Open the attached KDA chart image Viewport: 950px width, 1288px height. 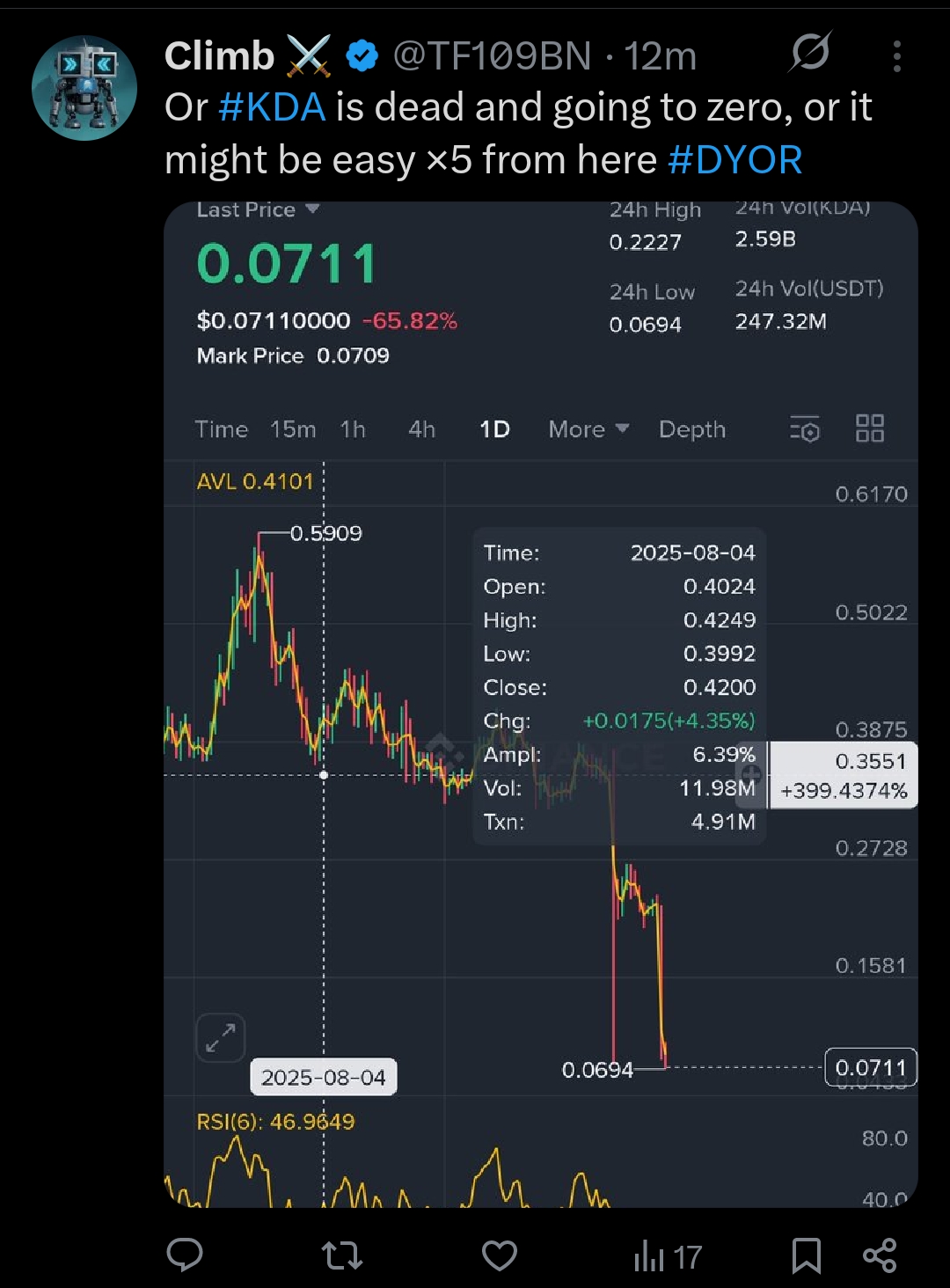pyautogui.click(x=540, y=704)
